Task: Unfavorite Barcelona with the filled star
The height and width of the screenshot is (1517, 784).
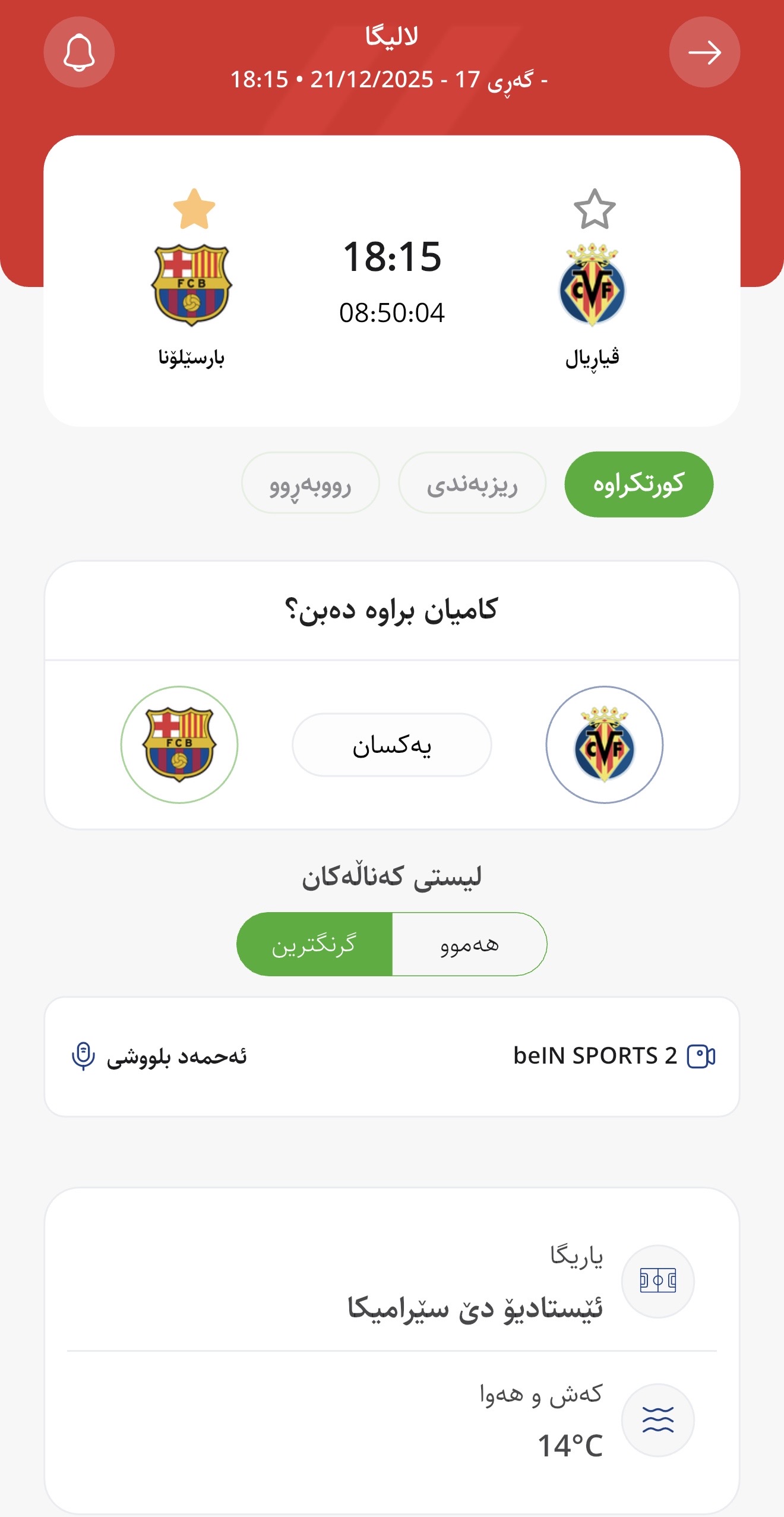Action: 194,209
